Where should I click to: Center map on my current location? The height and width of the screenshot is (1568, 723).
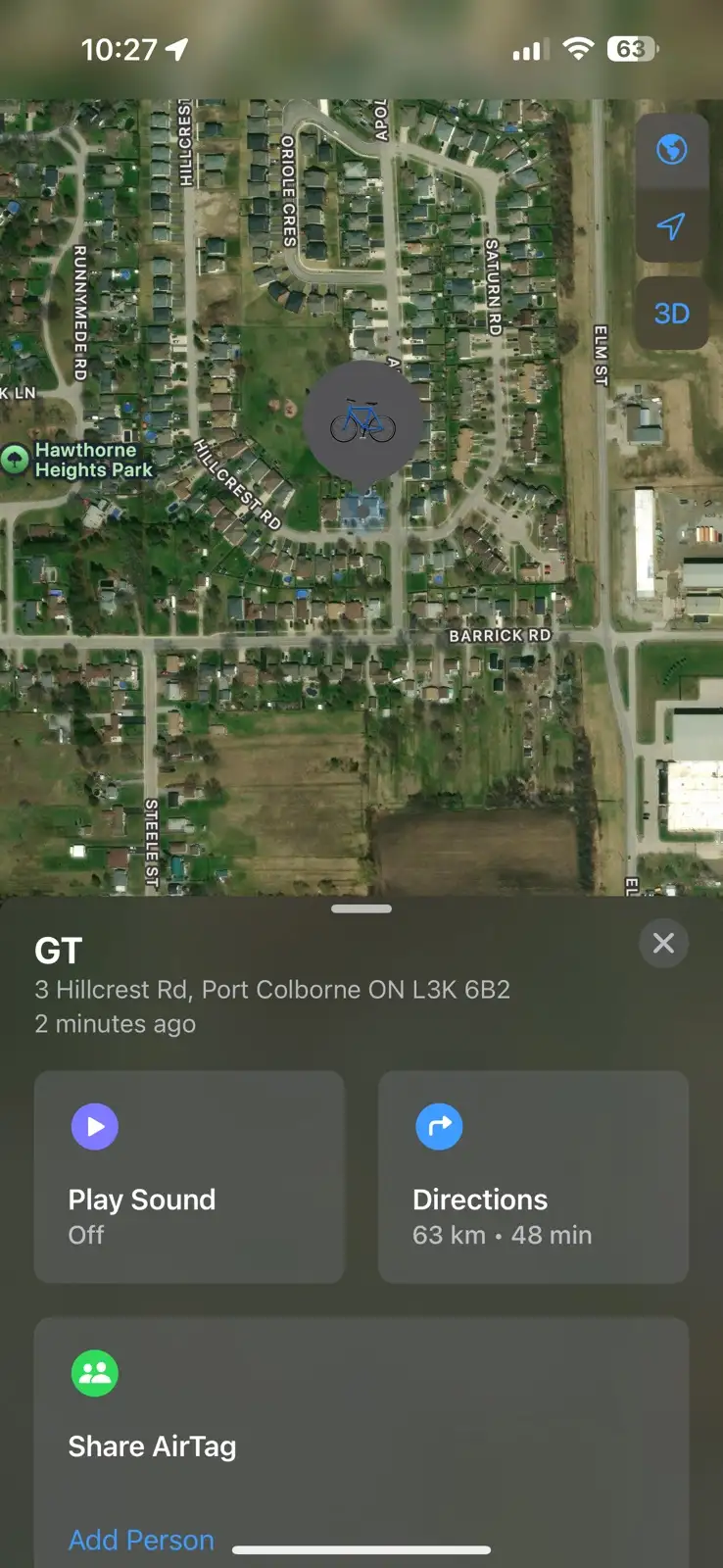[671, 226]
